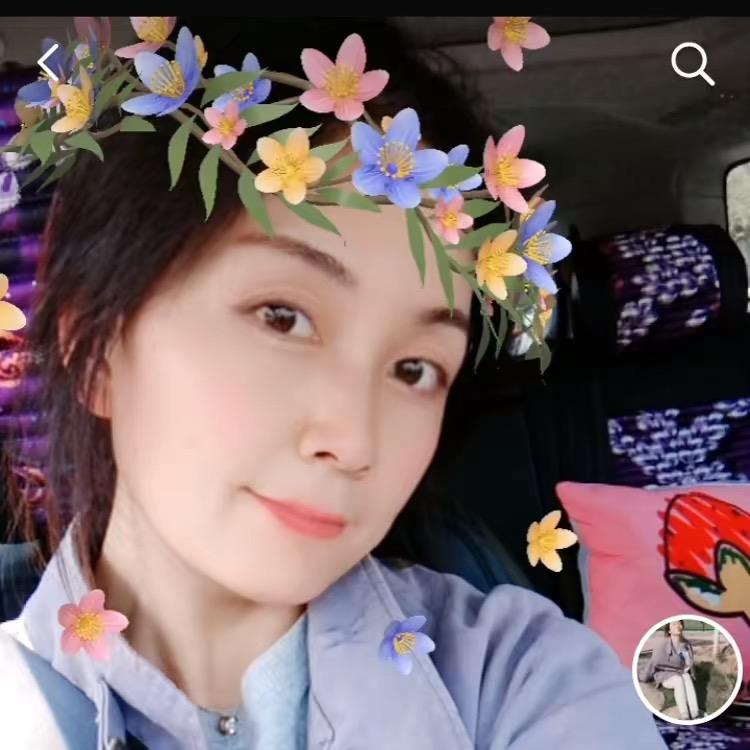Open the circular profile thumbnail
Screen dimensions: 750x750
(x=688, y=669)
